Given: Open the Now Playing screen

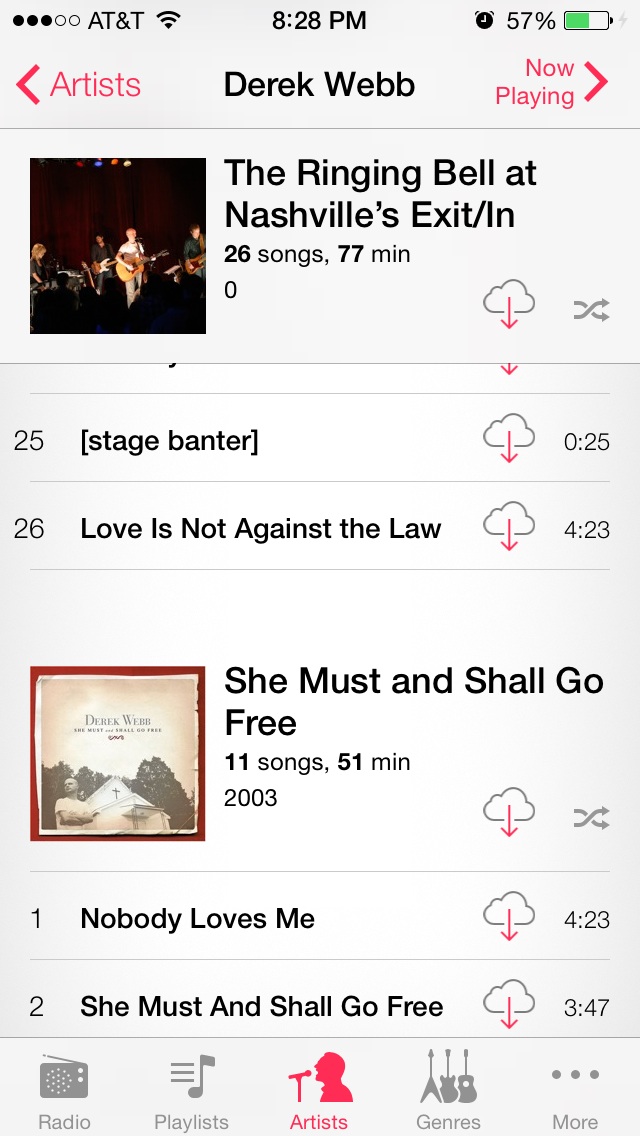Looking at the screenshot, I should 552,82.
